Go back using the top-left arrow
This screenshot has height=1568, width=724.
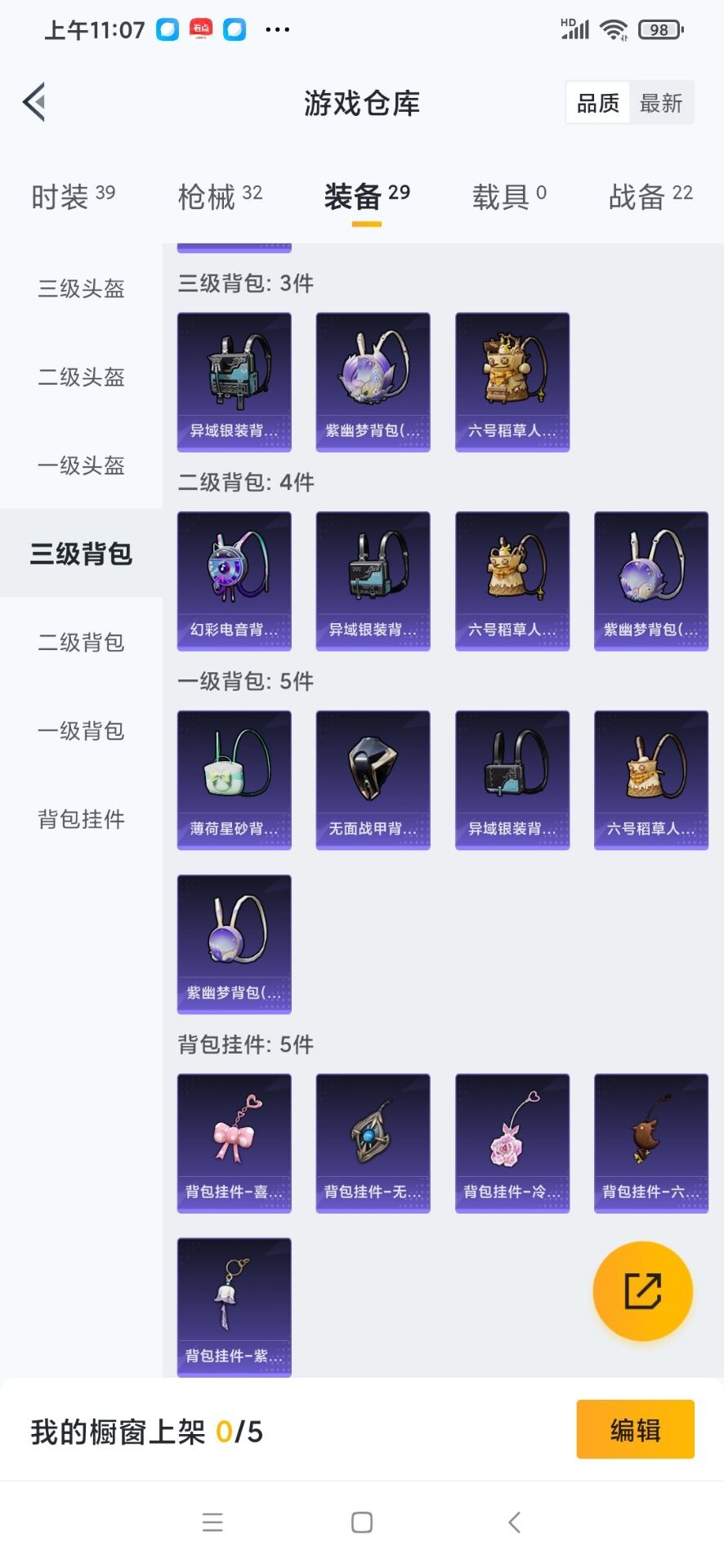(x=34, y=103)
